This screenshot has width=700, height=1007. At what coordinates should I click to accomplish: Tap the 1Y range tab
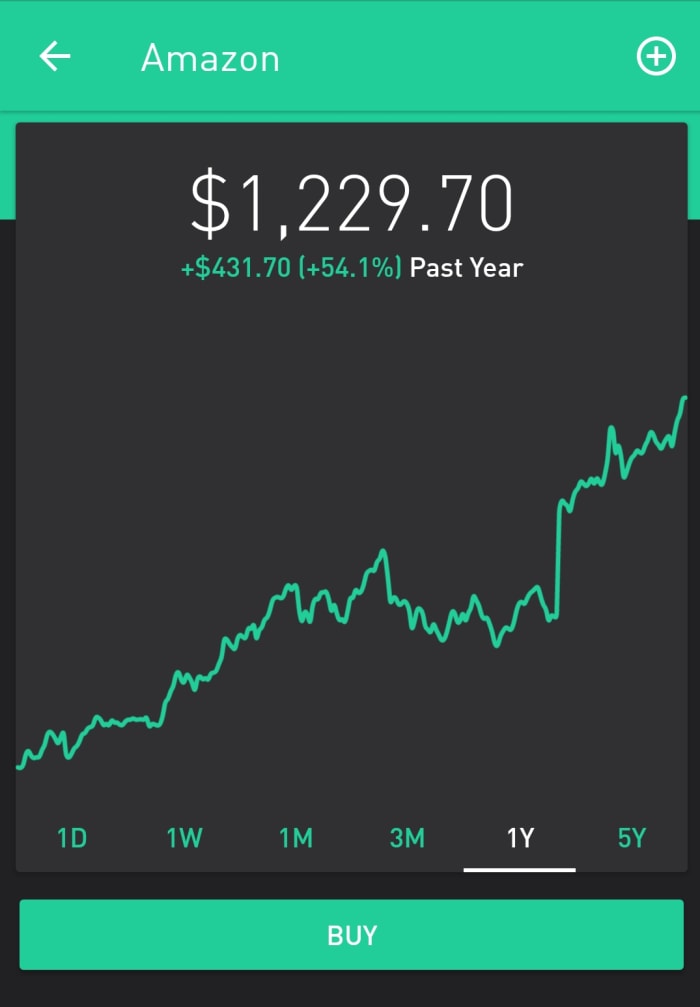[x=520, y=838]
